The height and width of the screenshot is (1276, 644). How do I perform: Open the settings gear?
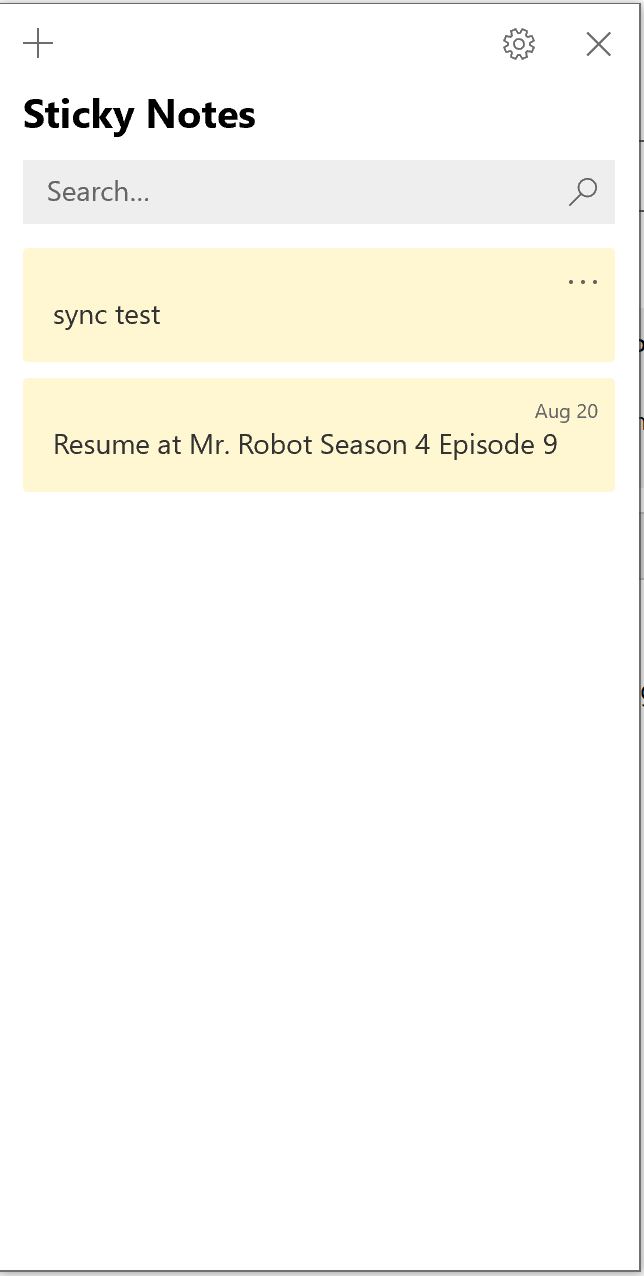point(518,44)
